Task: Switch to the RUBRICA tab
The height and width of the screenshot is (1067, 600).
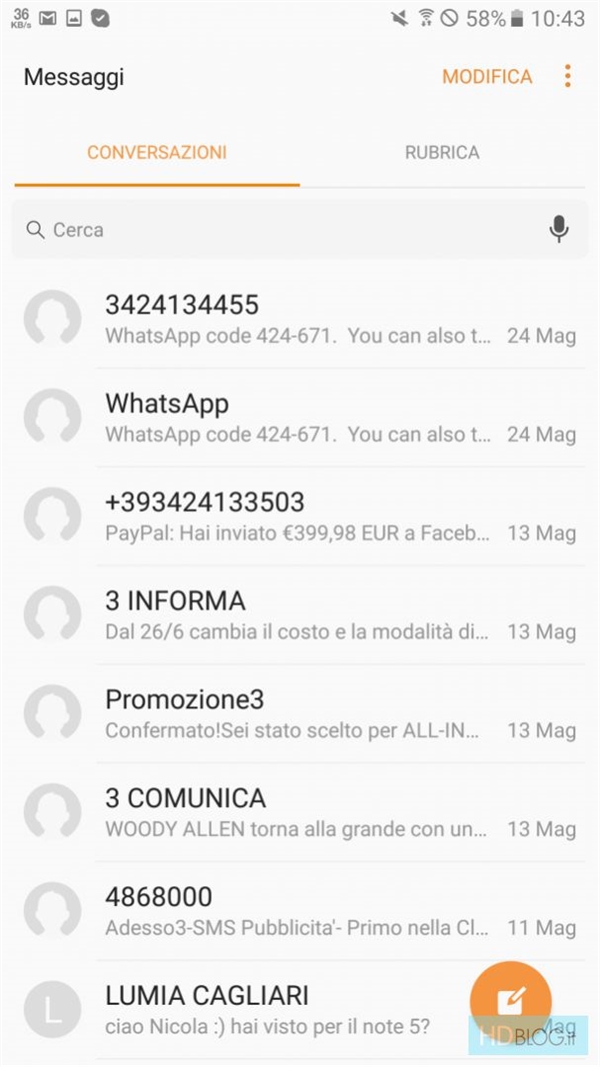Action: (x=442, y=153)
